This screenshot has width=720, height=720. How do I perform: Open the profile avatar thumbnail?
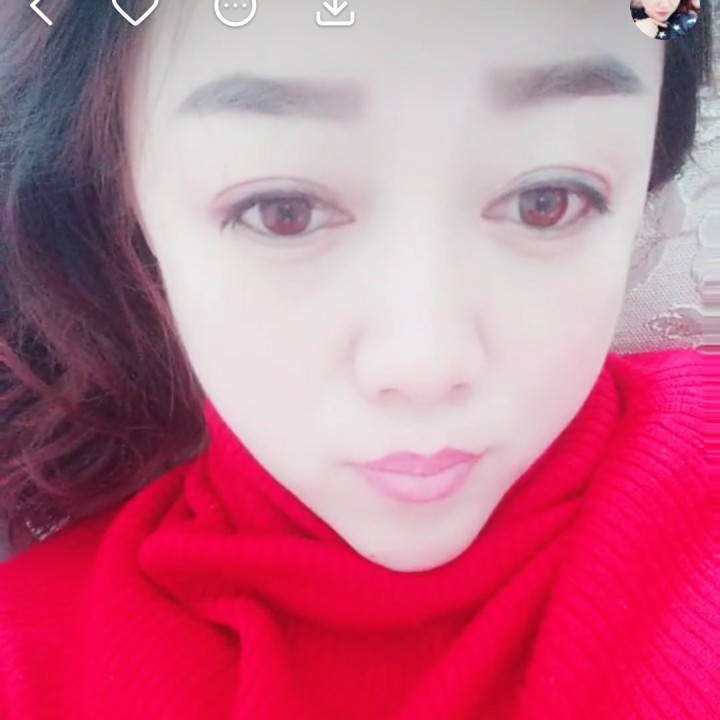click(x=664, y=14)
